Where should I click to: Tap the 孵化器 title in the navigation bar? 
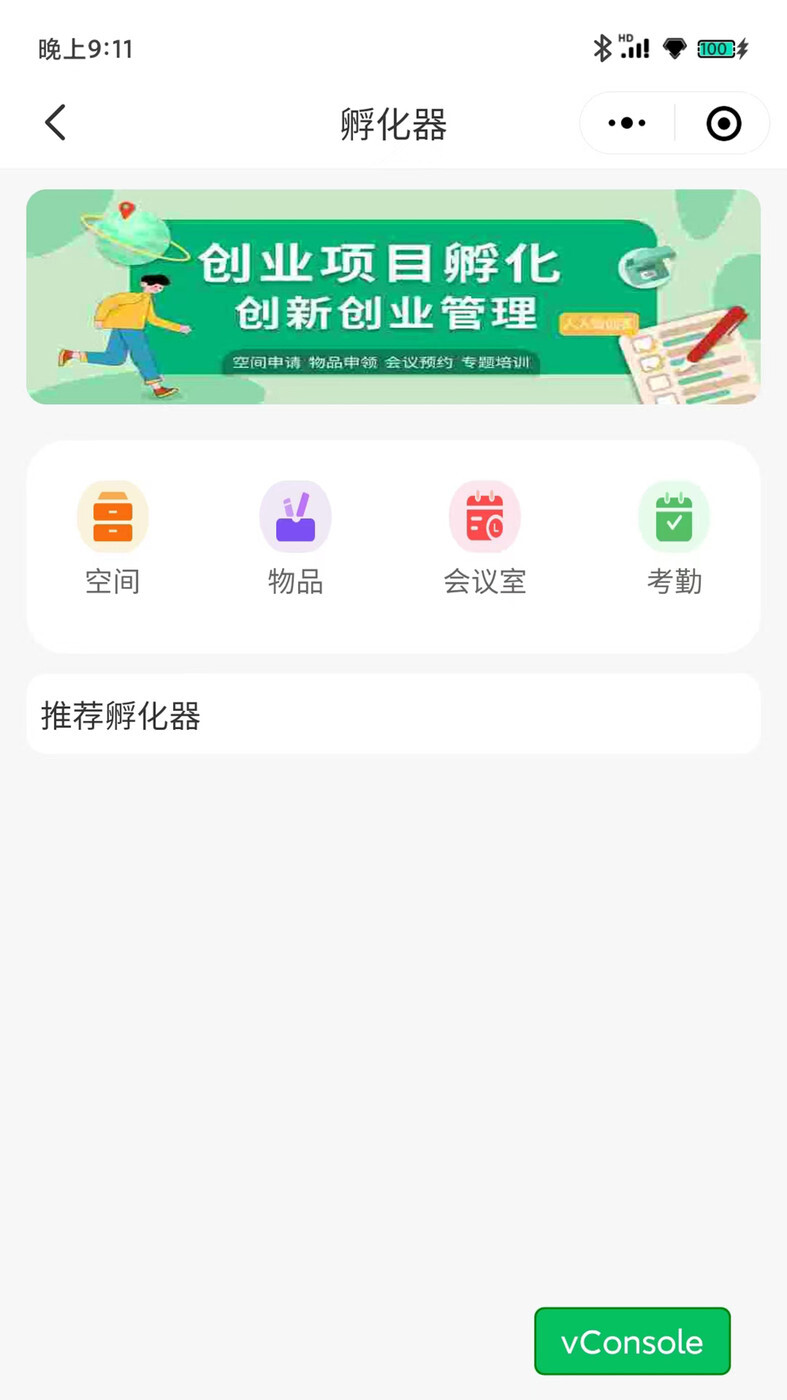(393, 124)
